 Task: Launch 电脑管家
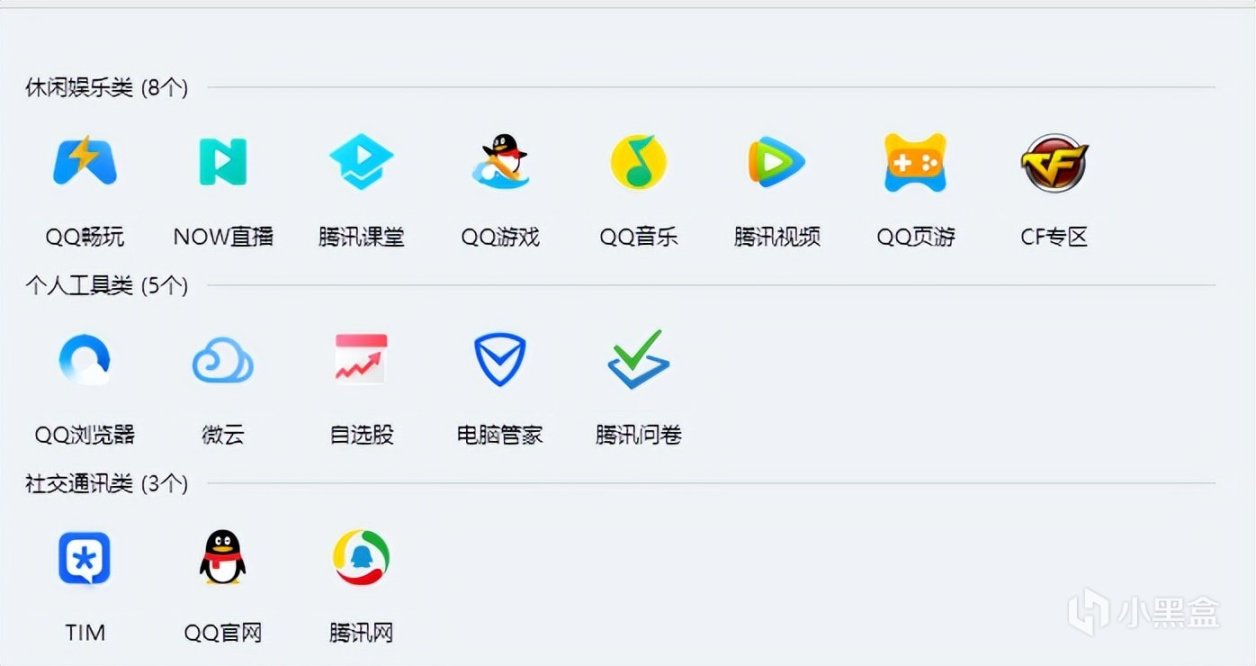(x=500, y=361)
